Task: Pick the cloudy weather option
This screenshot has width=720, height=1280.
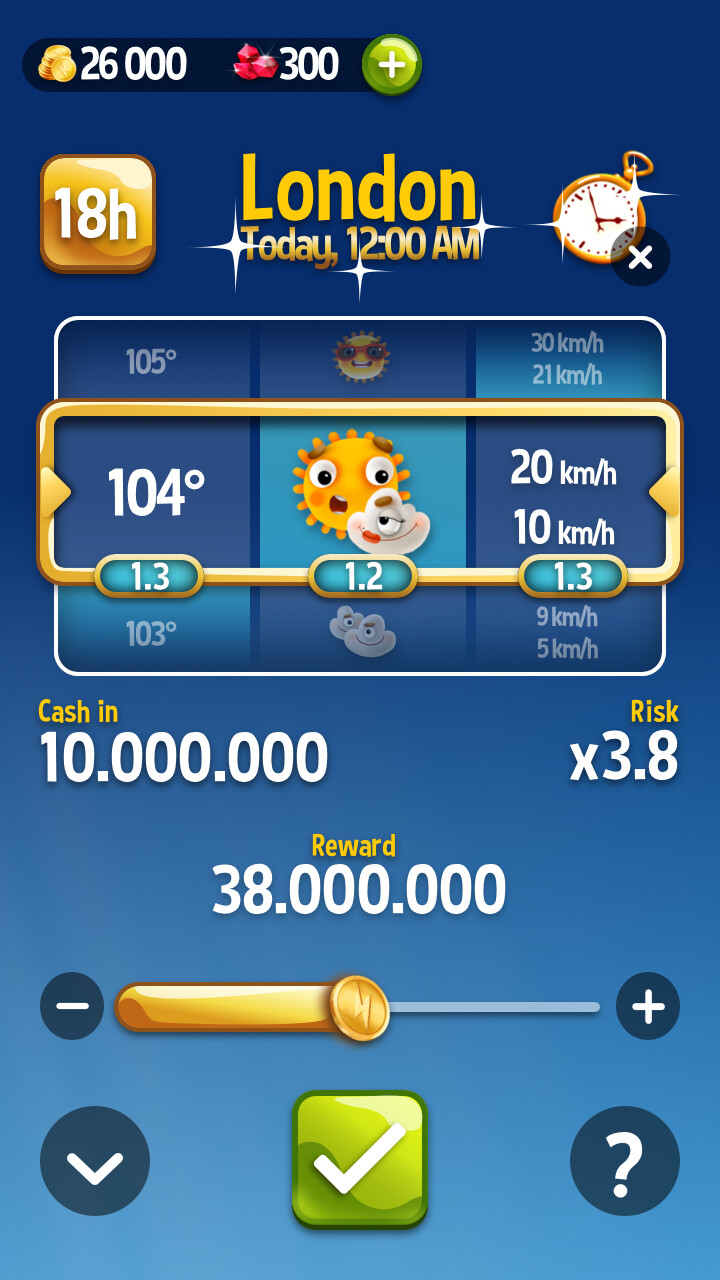Action: click(x=362, y=632)
